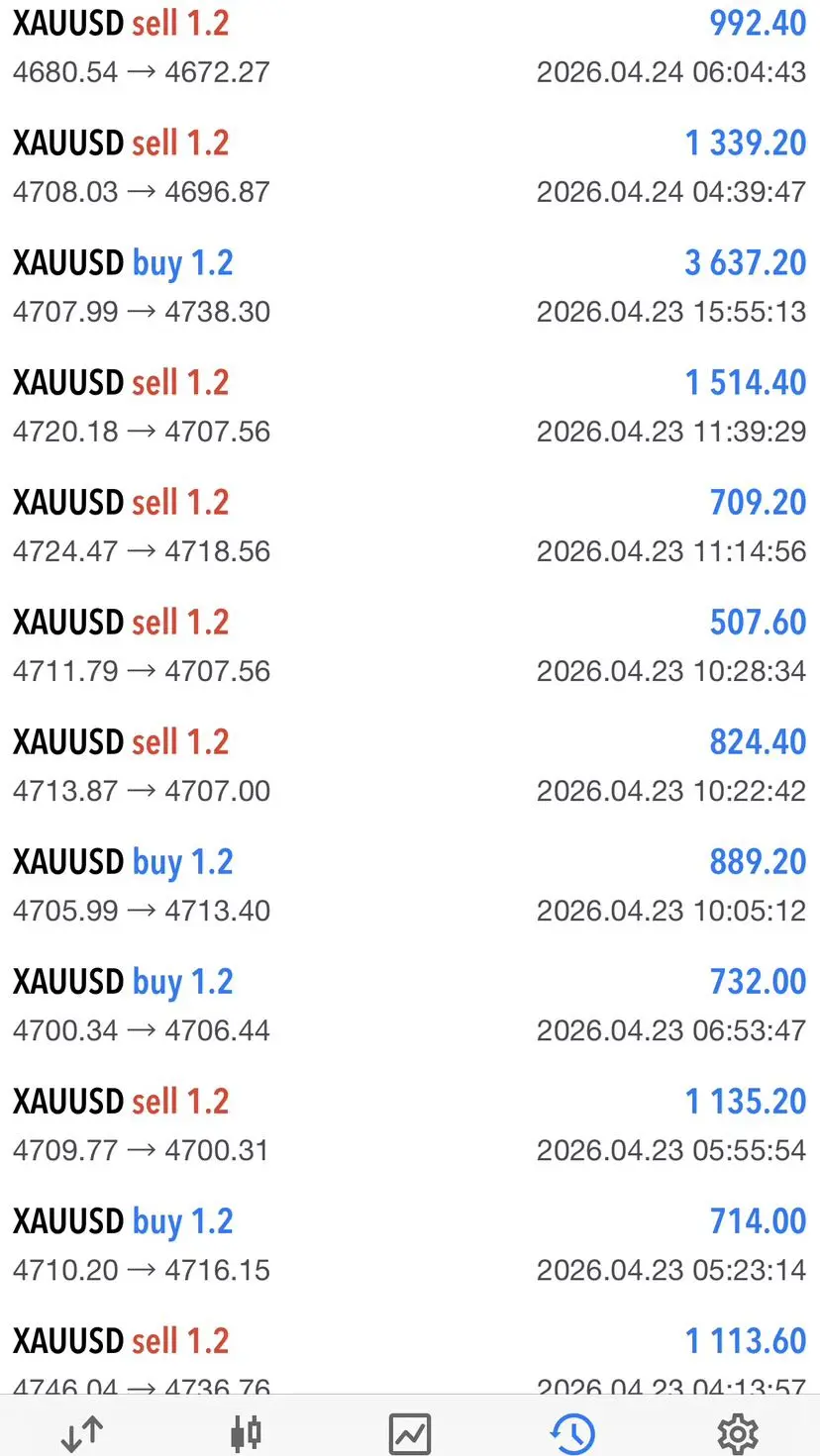Open the sell trade closed at 04:39:47
Image resolution: width=820 pixels, height=1456 pixels.
pyautogui.click(x=410, y=166)
